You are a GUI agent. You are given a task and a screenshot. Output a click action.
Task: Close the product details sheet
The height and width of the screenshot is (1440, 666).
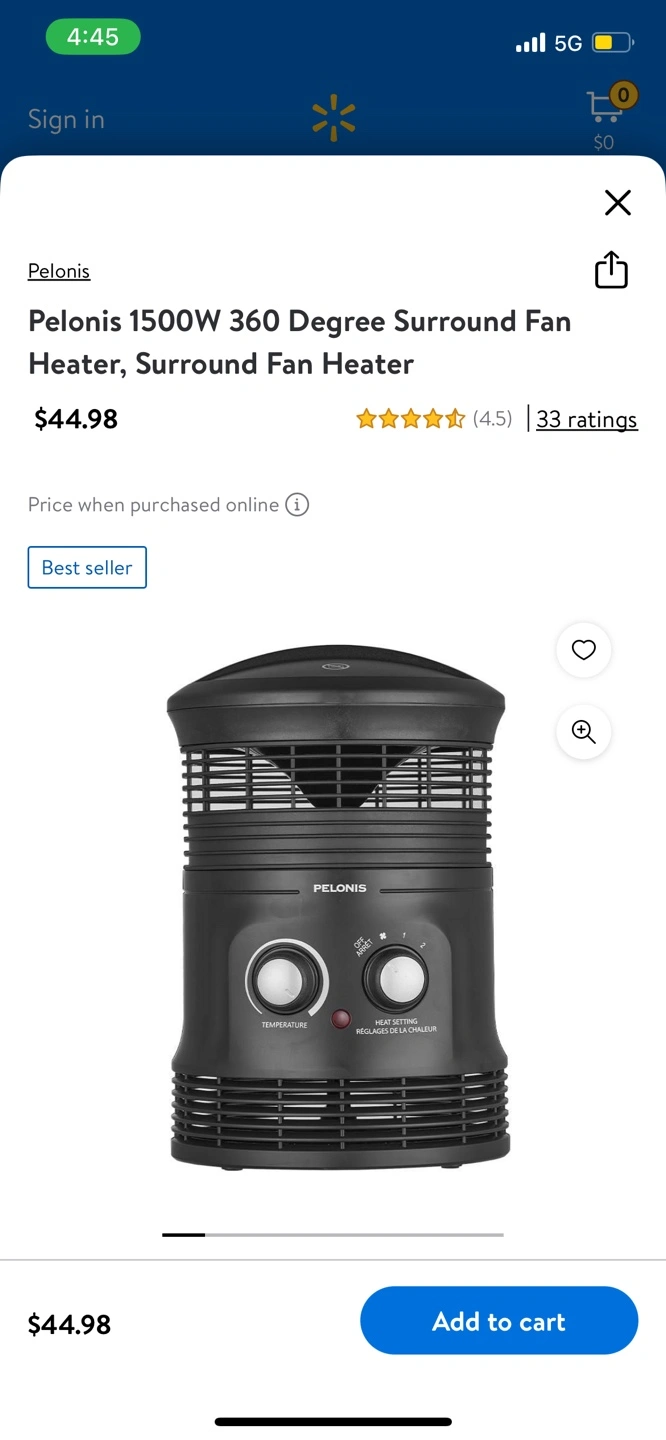pyautogui.click(x=618, y=202)
